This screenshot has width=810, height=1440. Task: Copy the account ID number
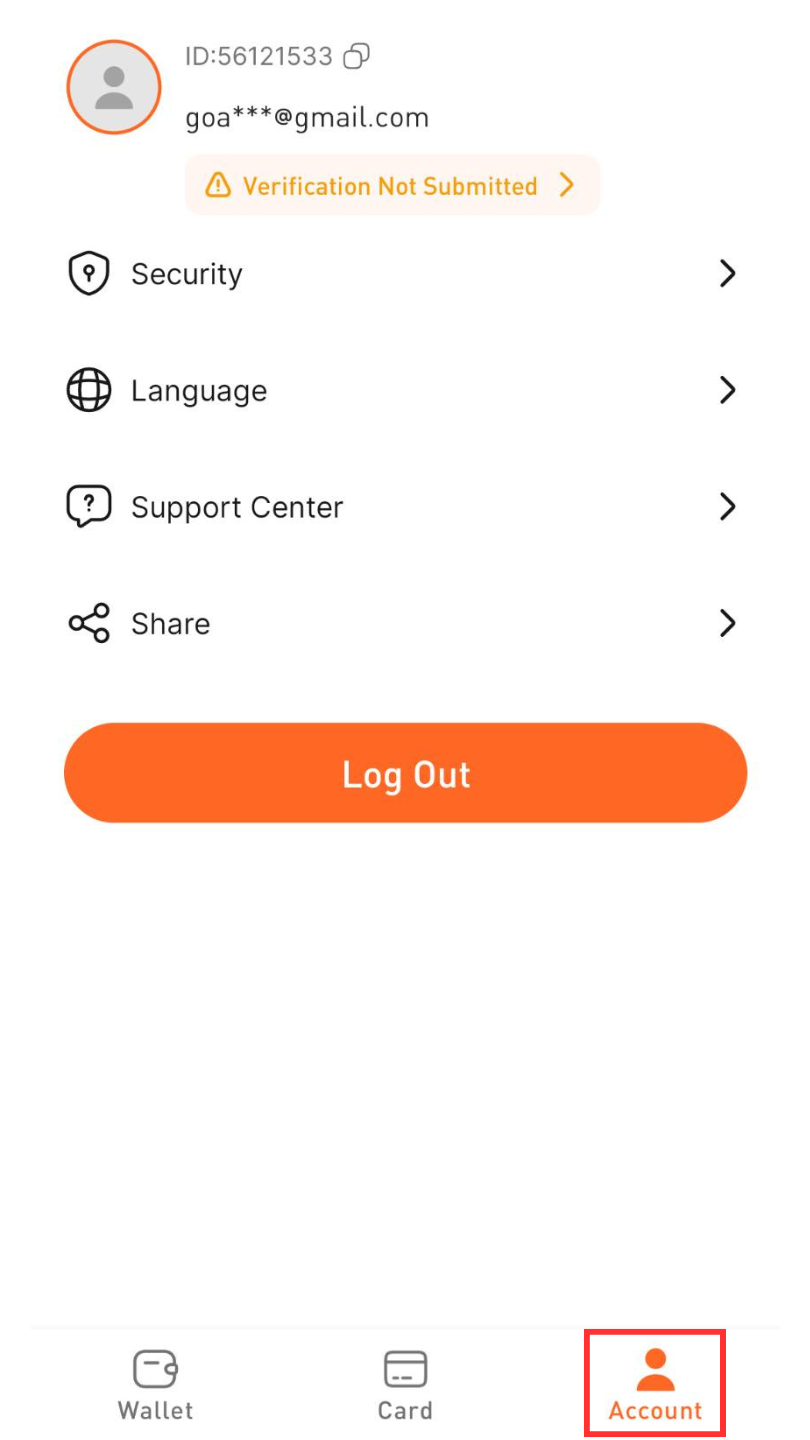(x=356, y=57)
